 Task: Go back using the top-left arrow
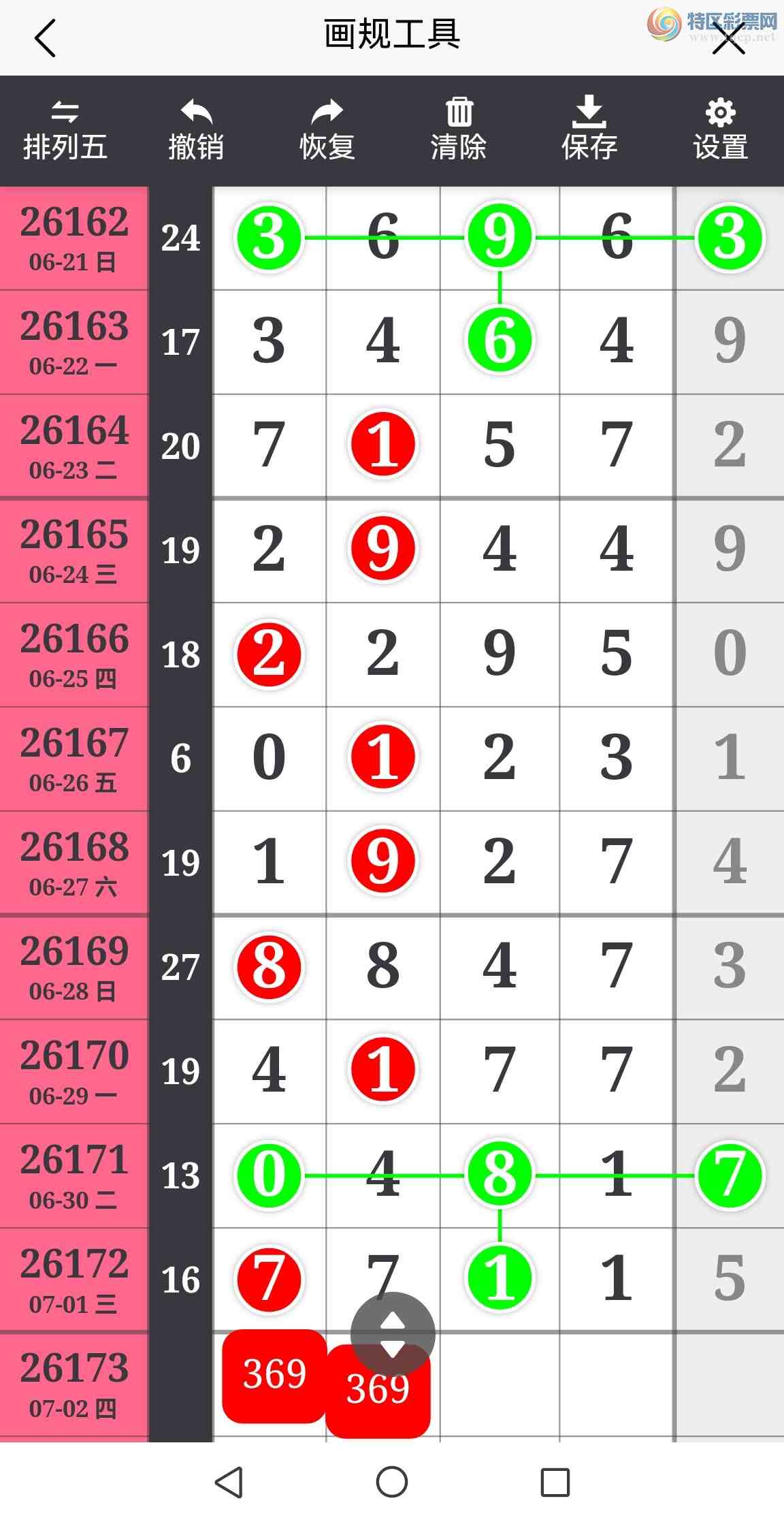(x=45, y=38)
